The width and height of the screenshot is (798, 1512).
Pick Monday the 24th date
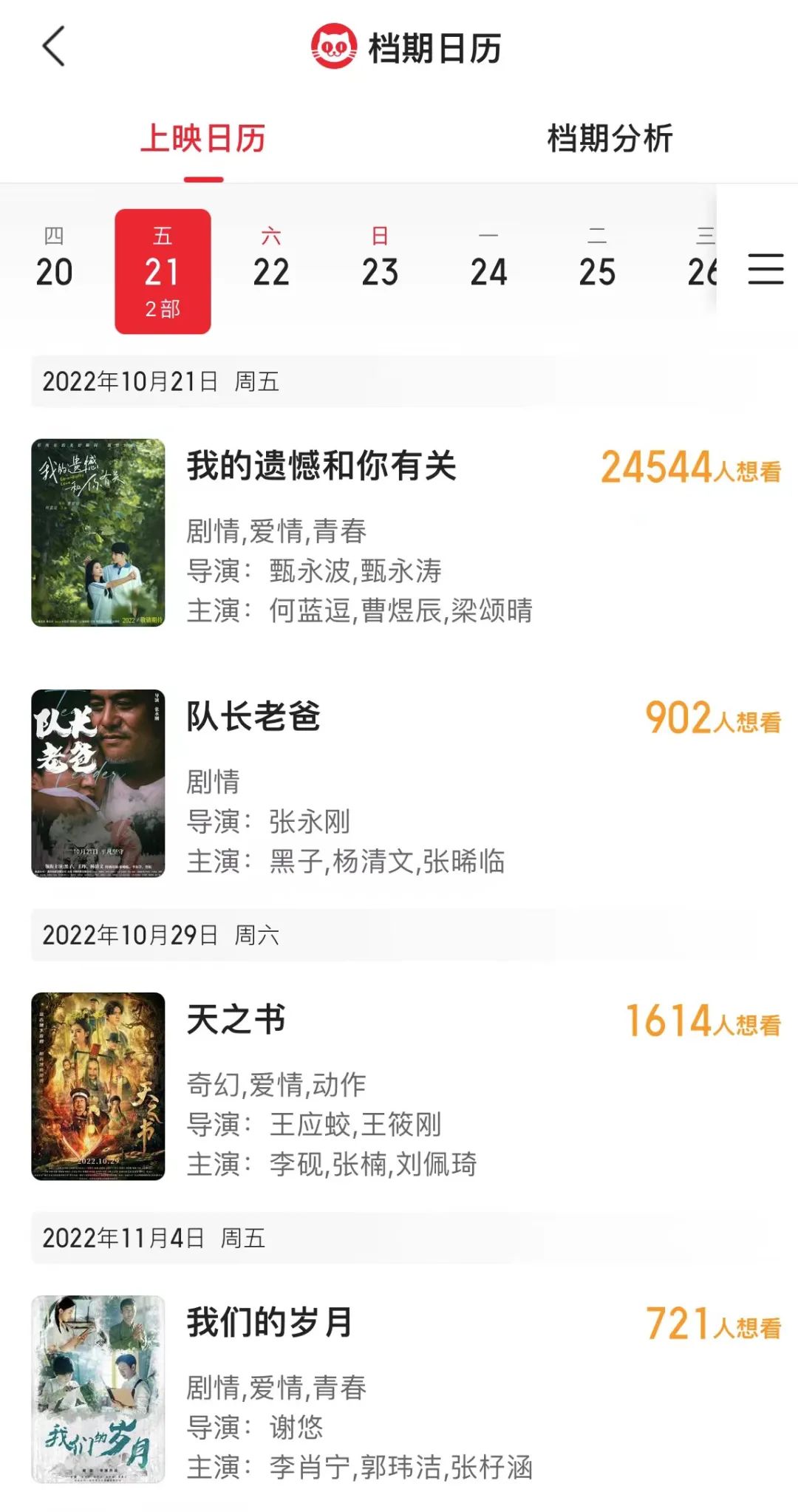click(x=488, y=260)
